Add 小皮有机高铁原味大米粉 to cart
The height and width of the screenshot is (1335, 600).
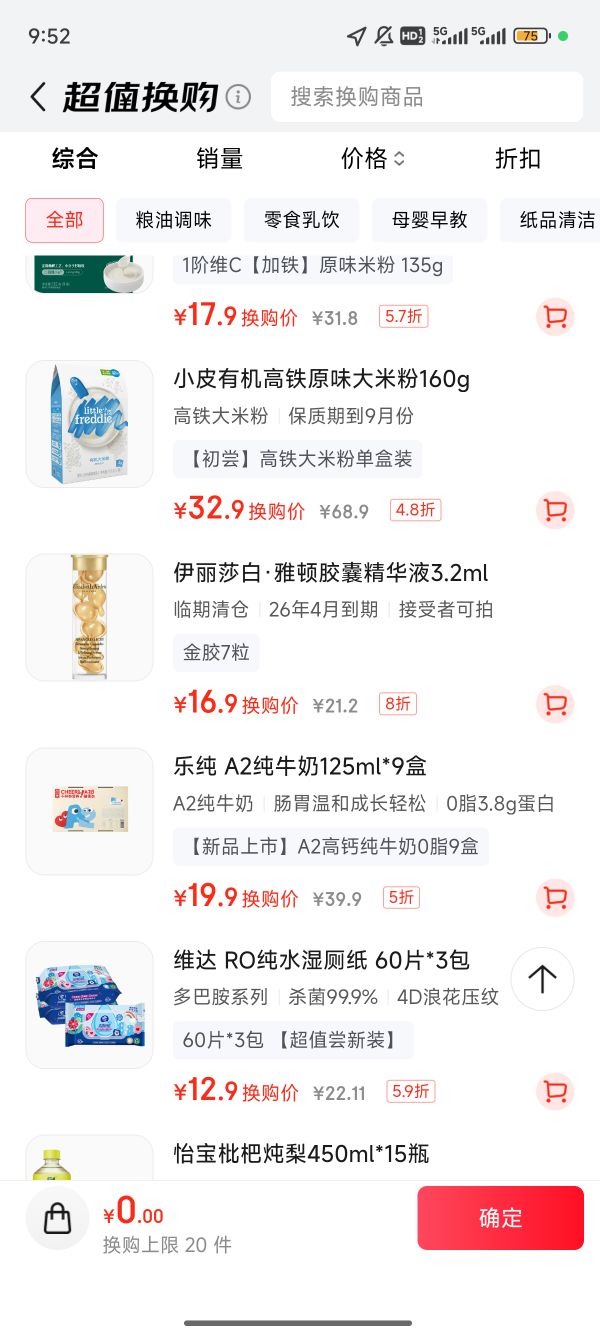[555, 510]
